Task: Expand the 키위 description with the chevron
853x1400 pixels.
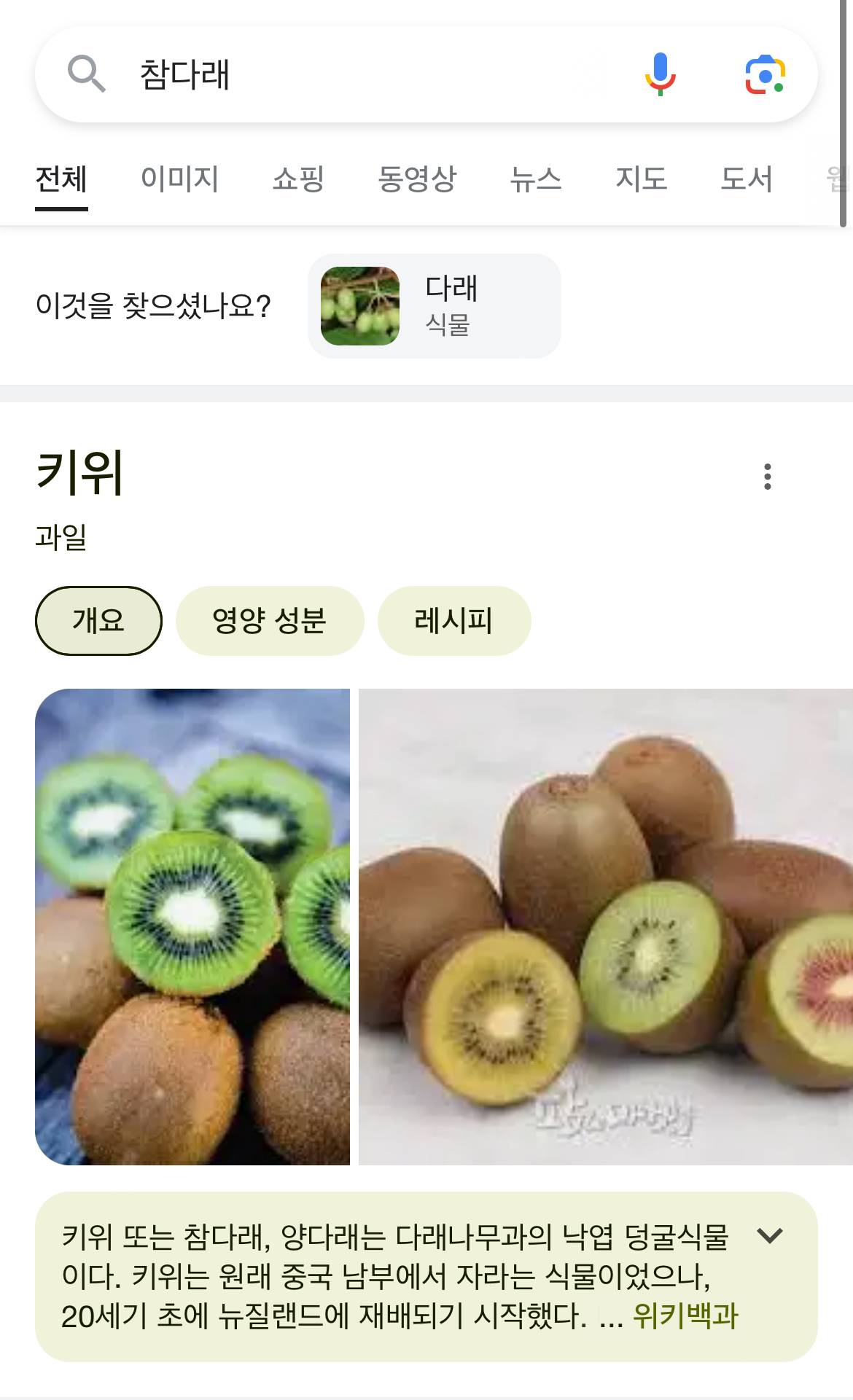Action: pyautogui.click(x=770, y=1235)
